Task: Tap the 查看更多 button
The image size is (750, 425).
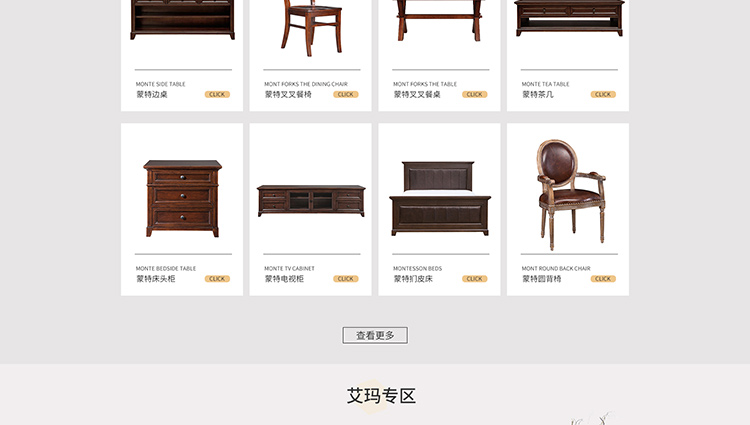Action: (375, 335)
